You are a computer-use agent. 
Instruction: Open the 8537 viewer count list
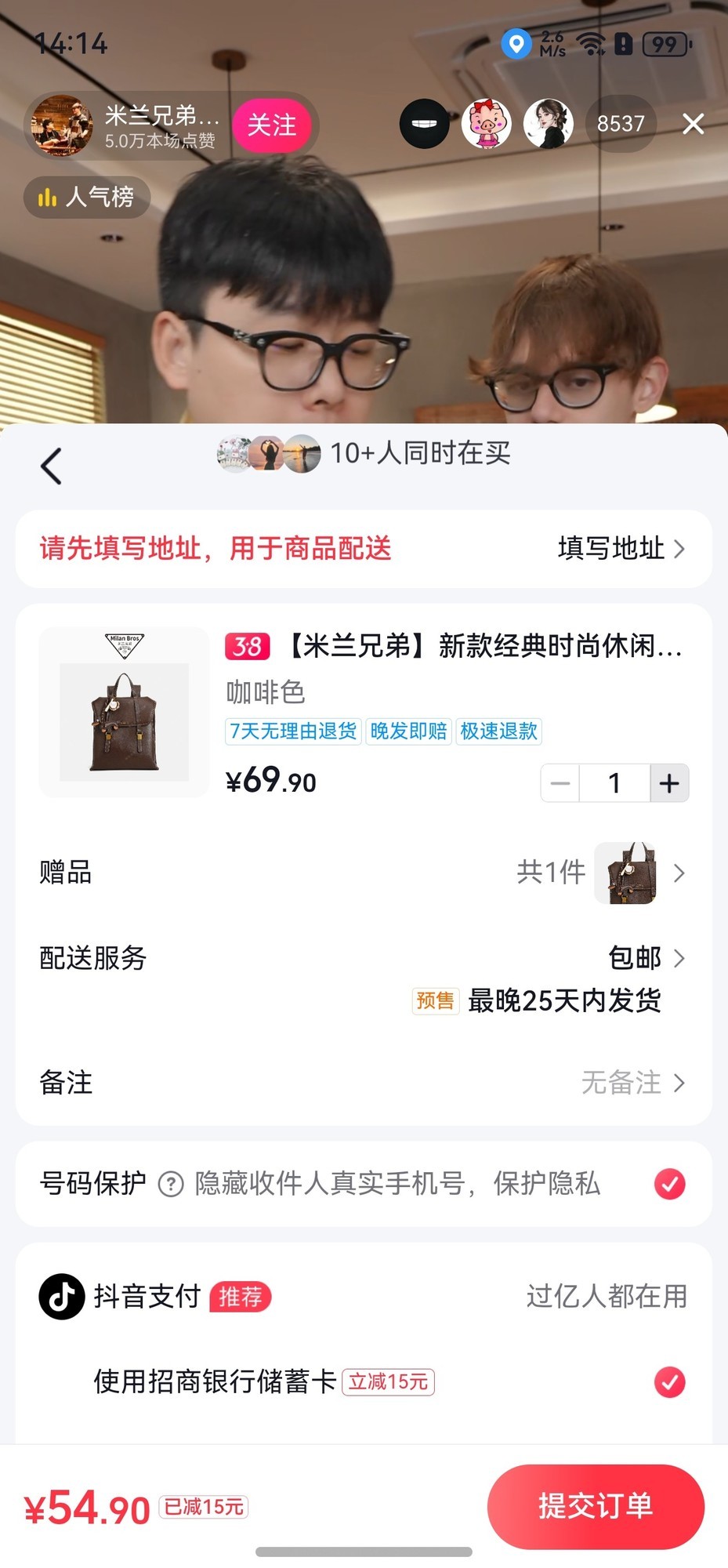pos(621,124)
